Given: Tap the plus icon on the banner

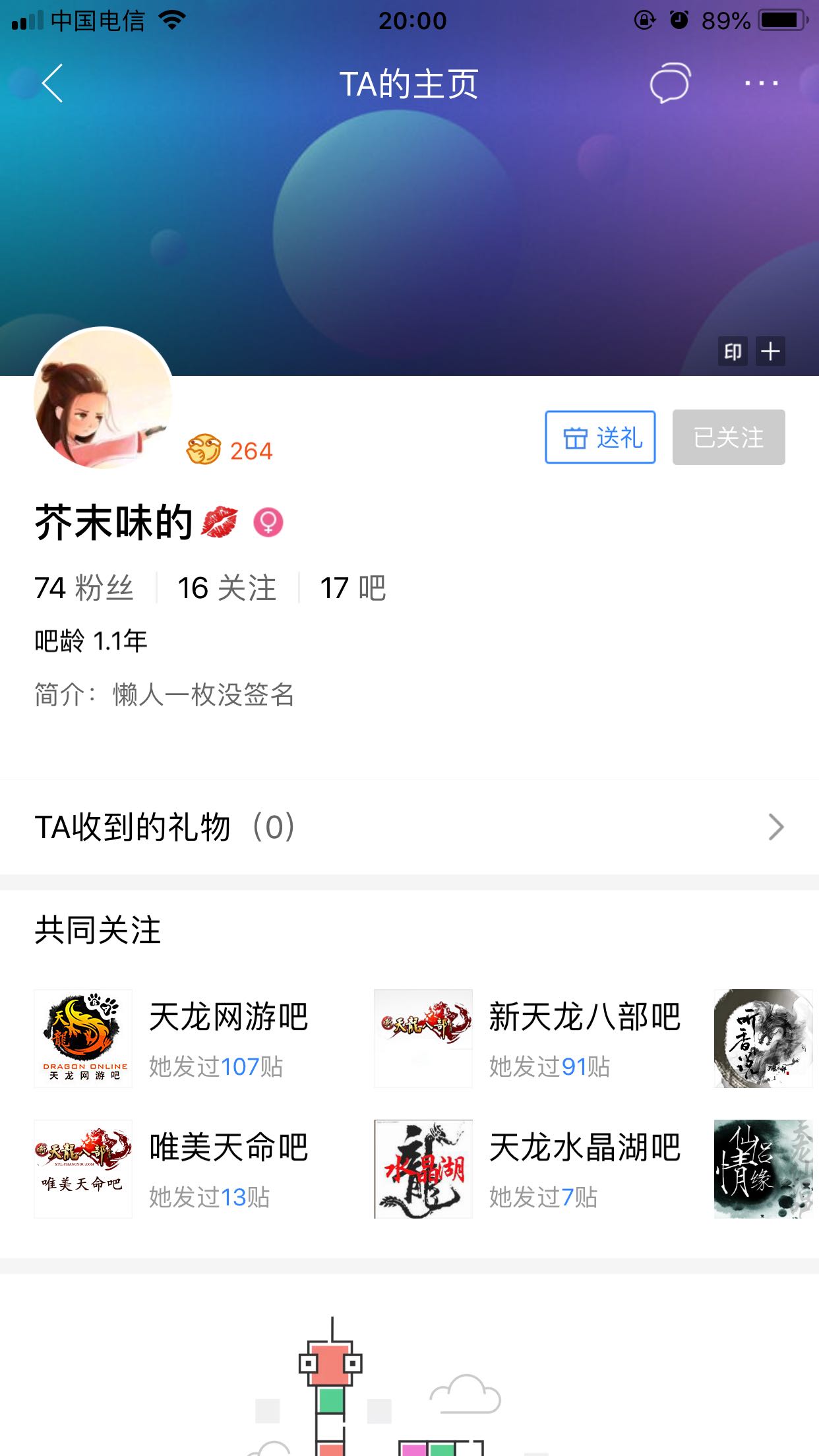Looking at the screenshot, I should 770,351.
